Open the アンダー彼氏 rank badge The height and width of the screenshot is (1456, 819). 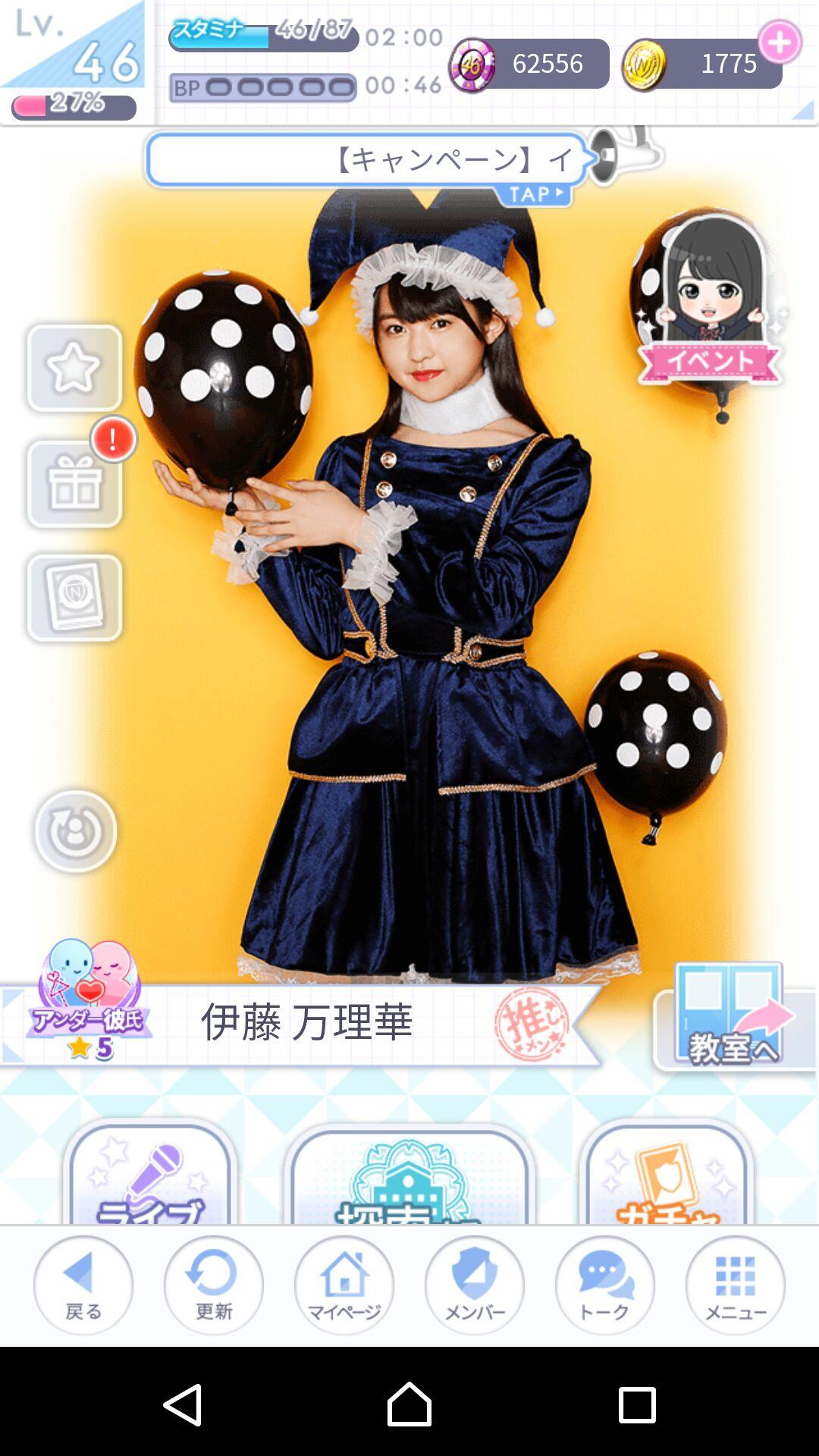(89, 1001)
